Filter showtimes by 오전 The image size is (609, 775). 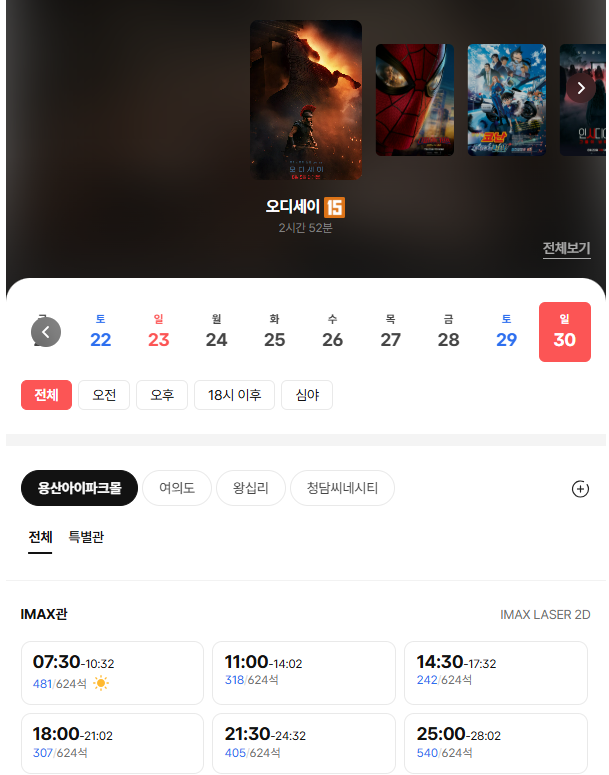click(104, 395)
